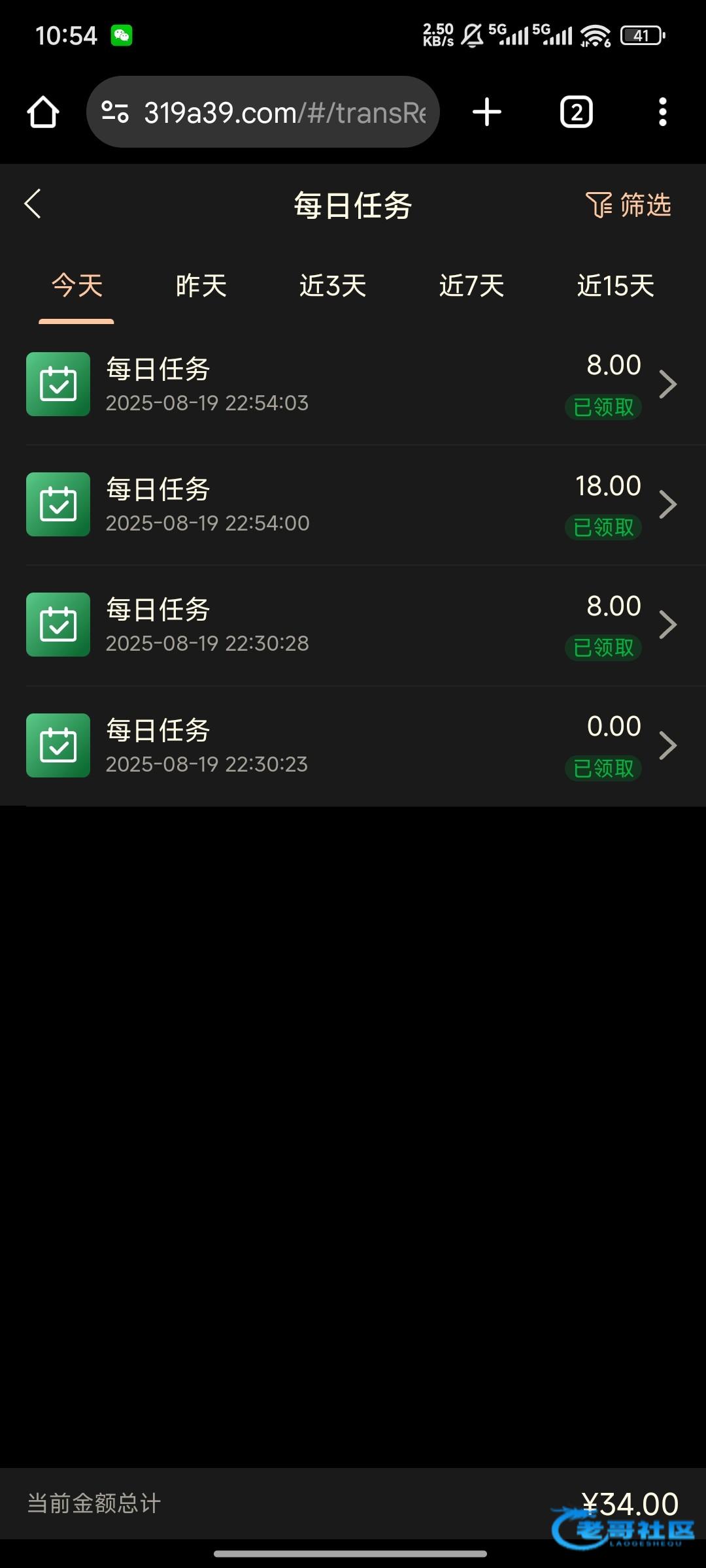Viewport: 706px width, 1568px height.
Task: Show records for 近3天
Action: pos(332,286)
